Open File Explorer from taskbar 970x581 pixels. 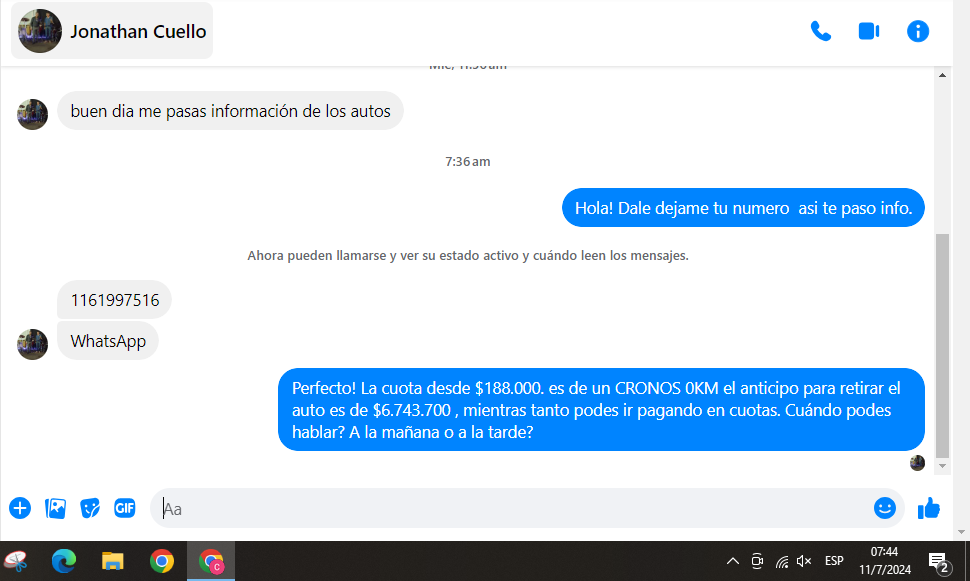112,561
